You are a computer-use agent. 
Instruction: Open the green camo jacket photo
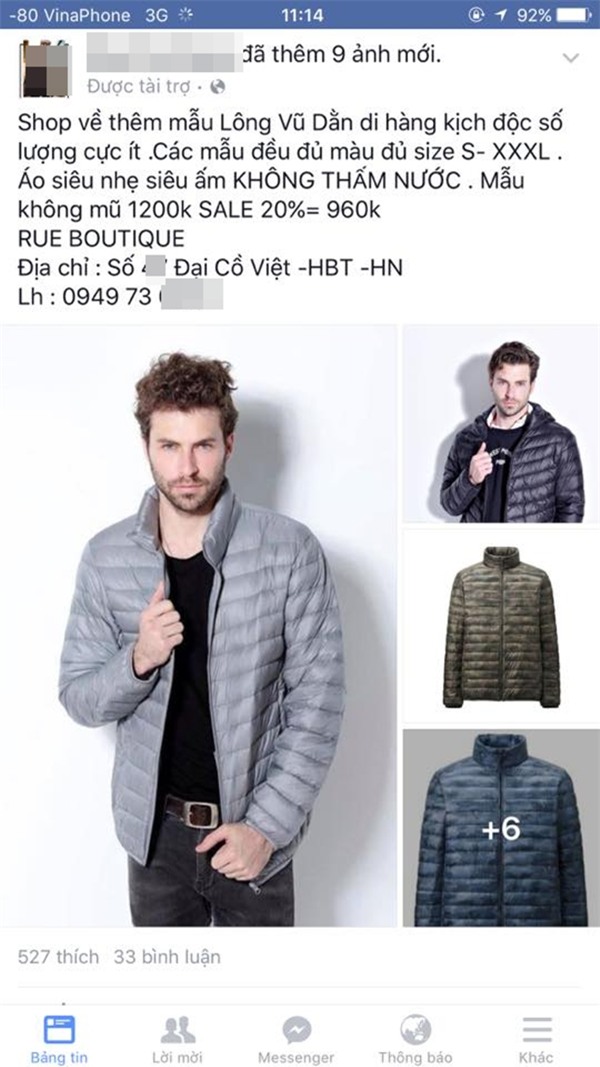(x=500, y=625)
